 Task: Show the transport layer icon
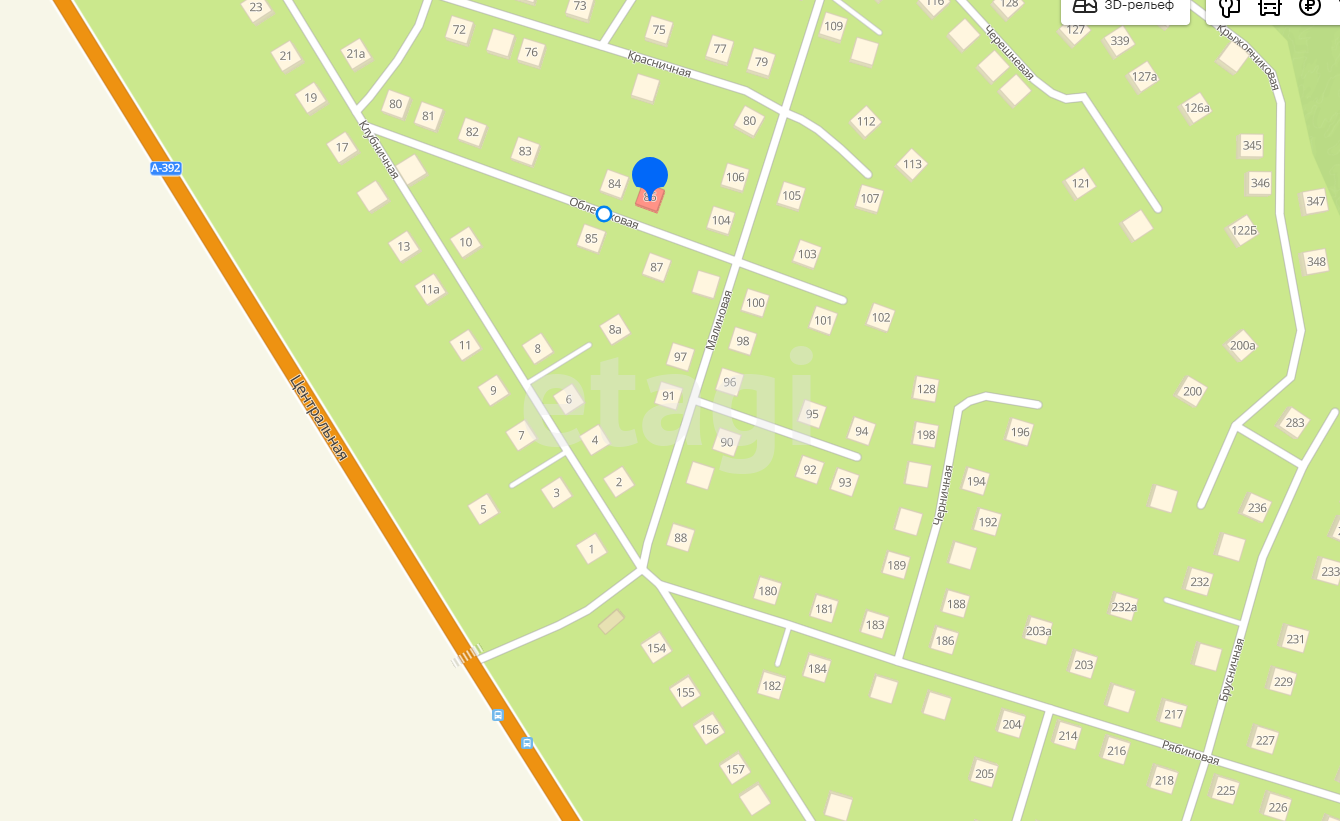pos(1269,7)
